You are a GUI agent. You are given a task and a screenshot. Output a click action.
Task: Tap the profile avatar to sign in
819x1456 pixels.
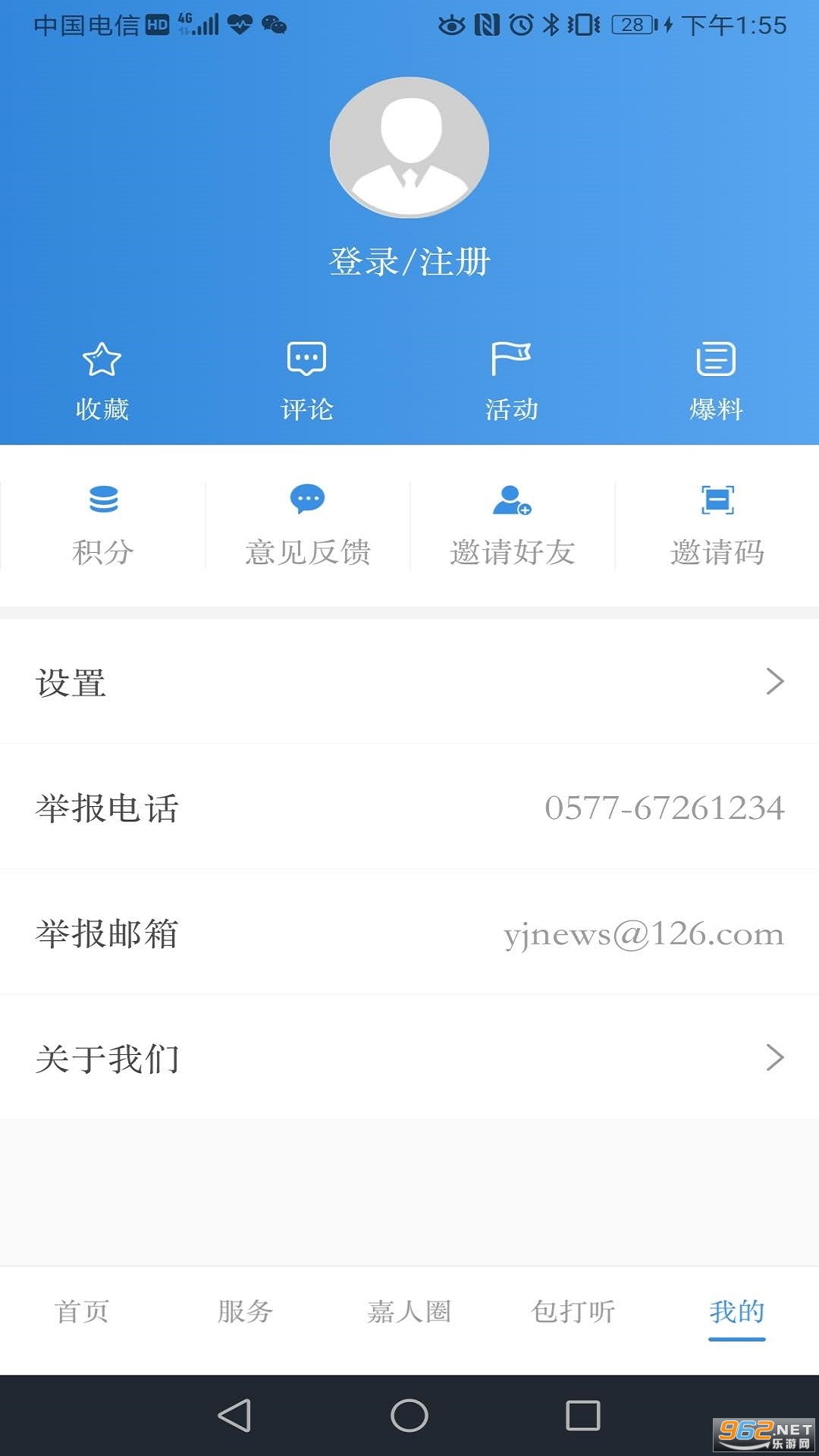tap(409, 147)
